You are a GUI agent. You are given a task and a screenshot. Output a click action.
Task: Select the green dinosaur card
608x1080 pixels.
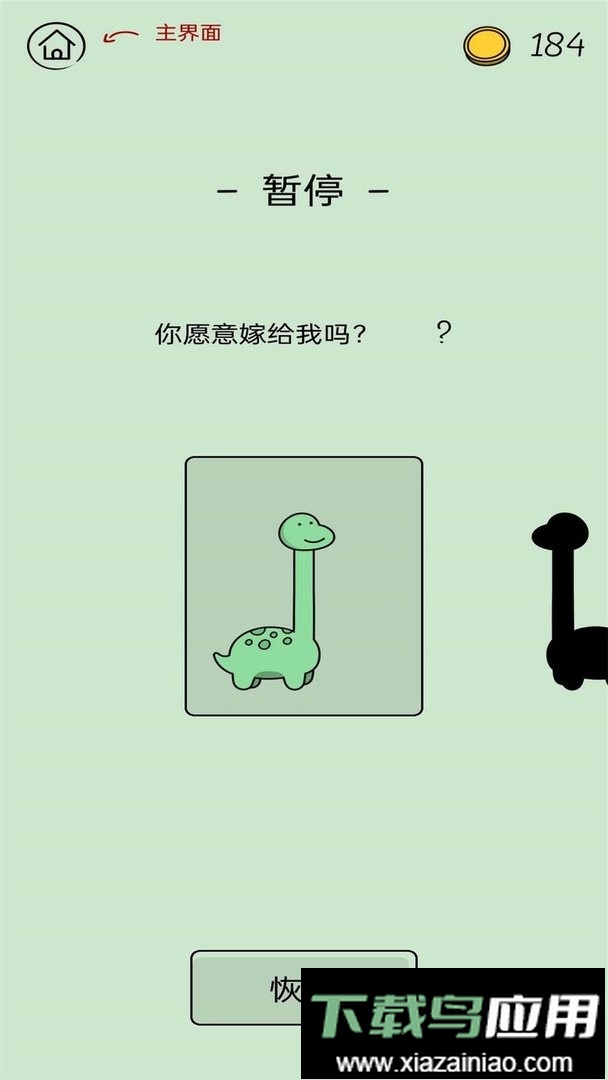pos(303,586)
